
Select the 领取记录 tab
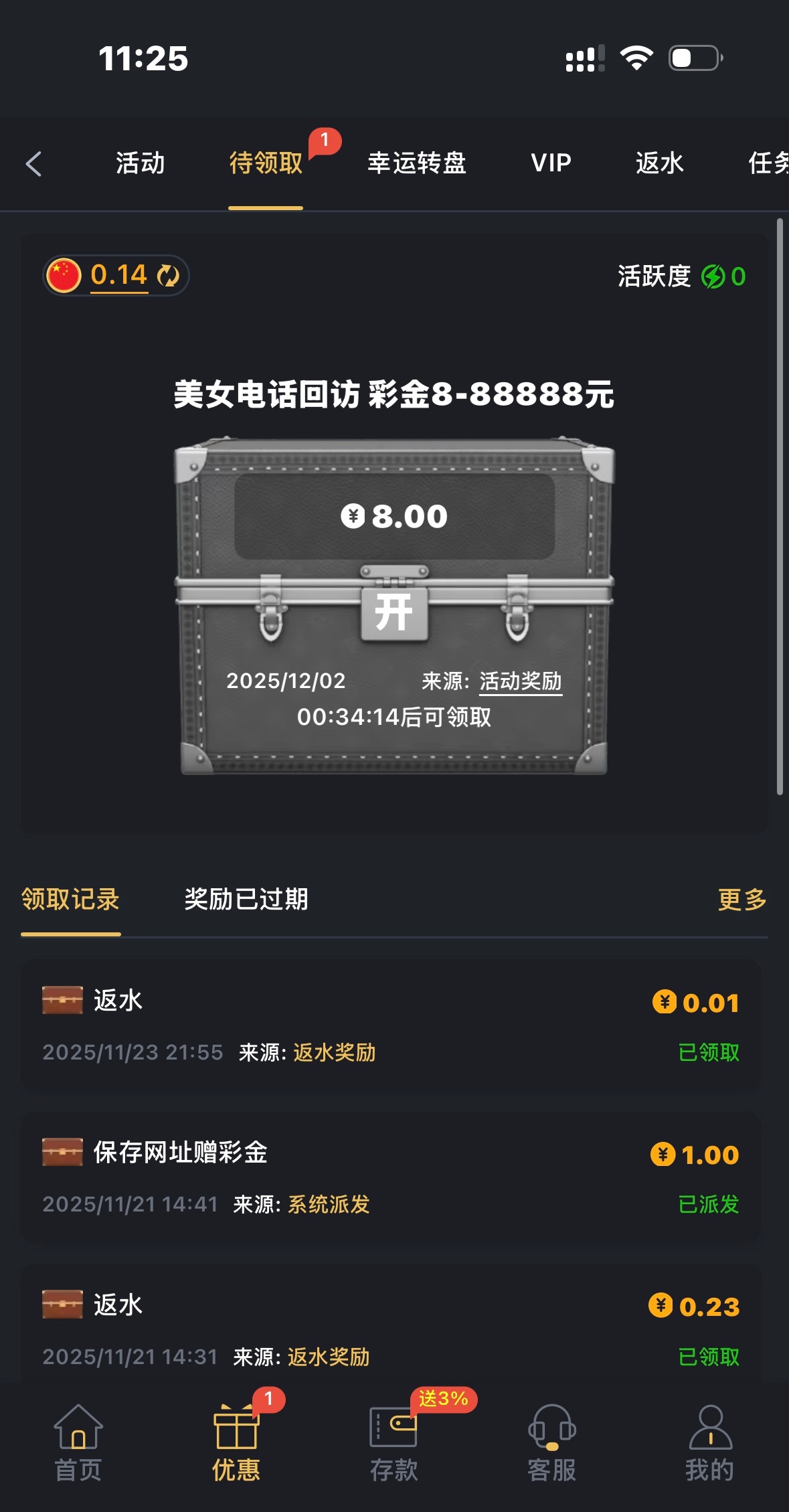pyautogui.click(x=70, y=899)
